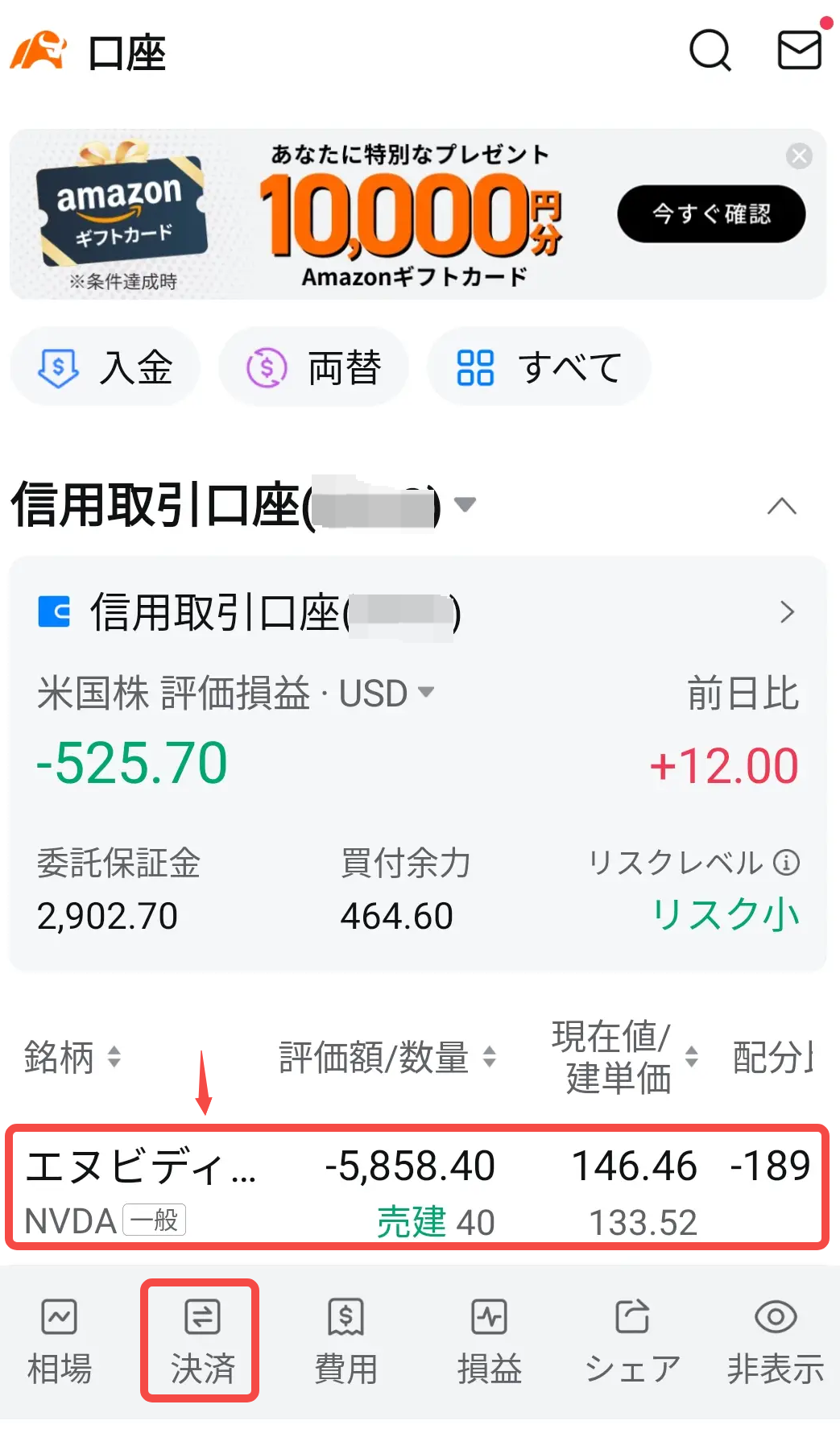Tap the 両替 (currency exchange) shortcut
Screen dimensions: 840x1450
click(x=312, y=367)
